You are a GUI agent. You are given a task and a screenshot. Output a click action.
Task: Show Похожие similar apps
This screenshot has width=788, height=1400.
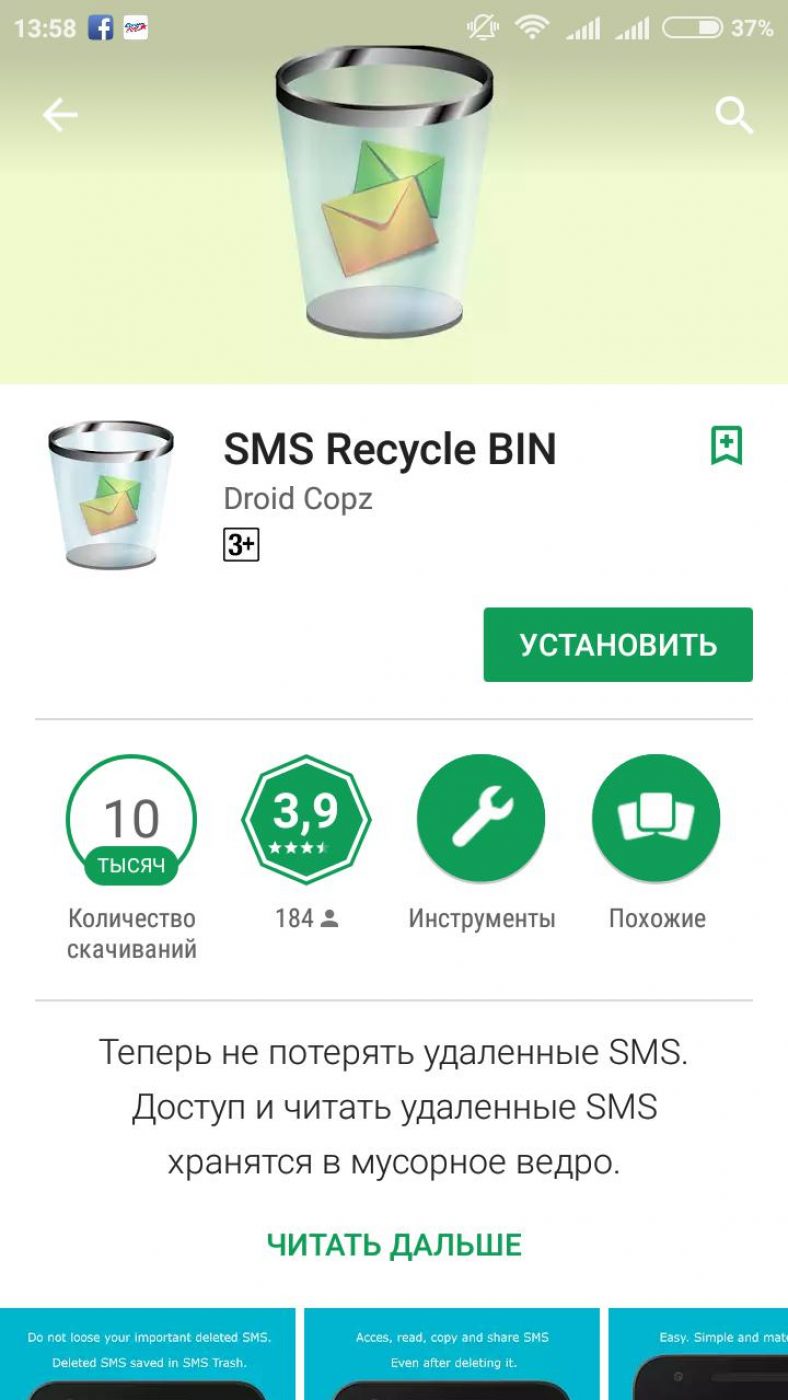pyautogui.click(x=656, y=819)
